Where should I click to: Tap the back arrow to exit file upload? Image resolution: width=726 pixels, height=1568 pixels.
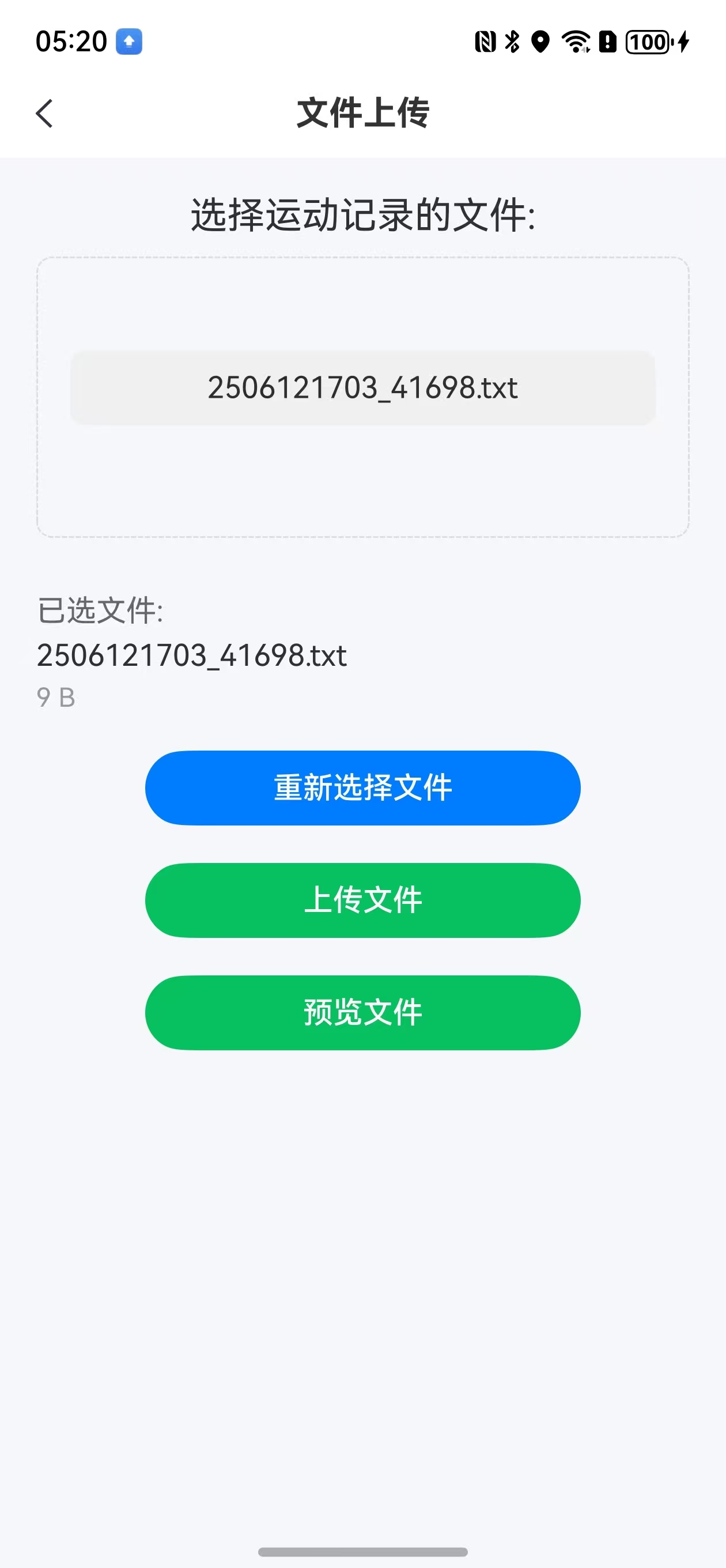pyautogui.click(x=44, y=114)
